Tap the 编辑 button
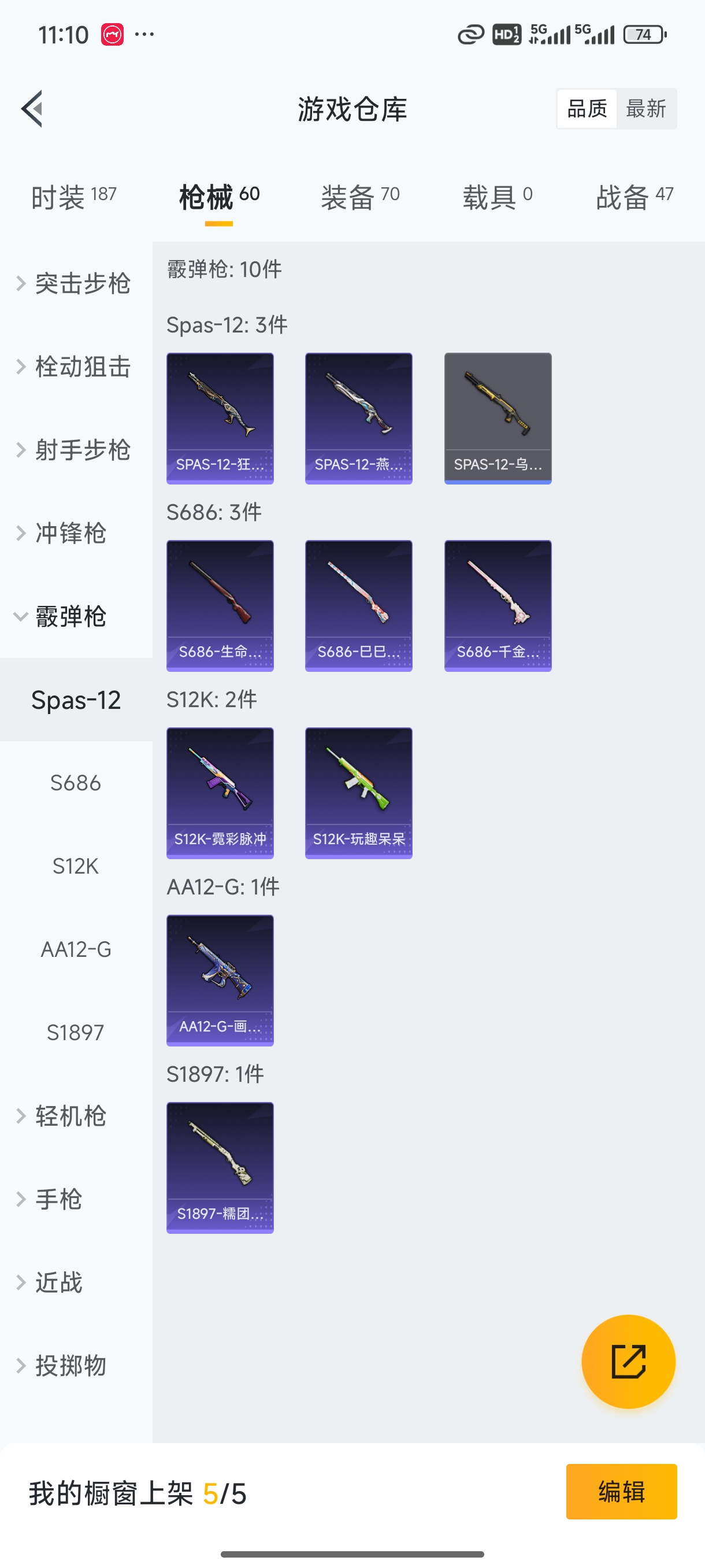 point(622,1490)
